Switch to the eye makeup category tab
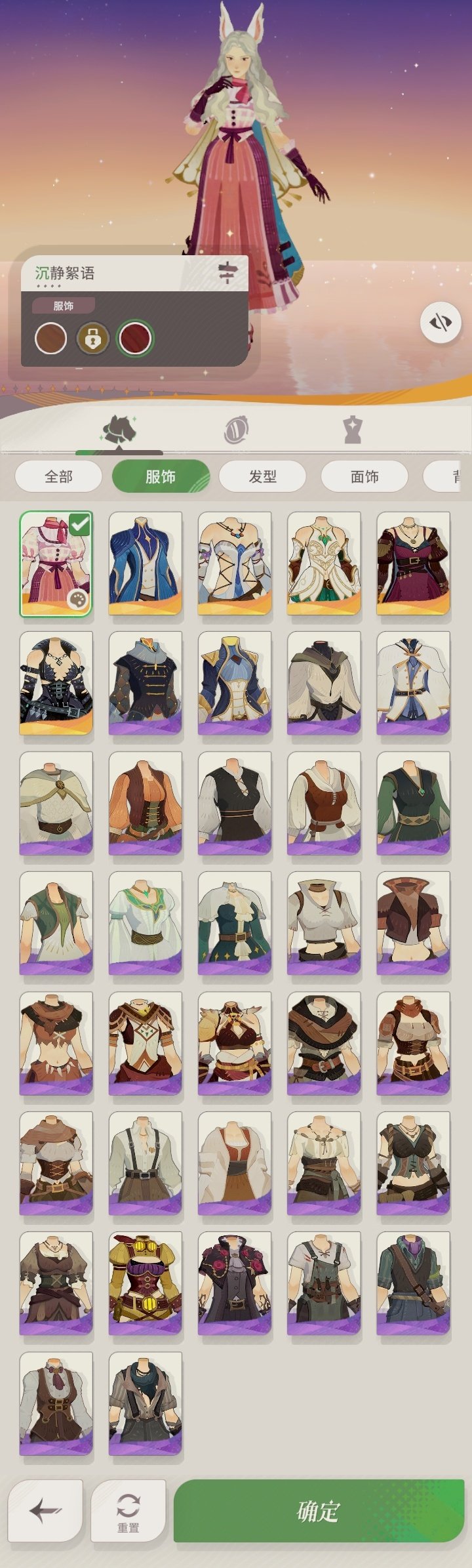The width and height of the screenshot is (472, 1568). click(236, 430)
